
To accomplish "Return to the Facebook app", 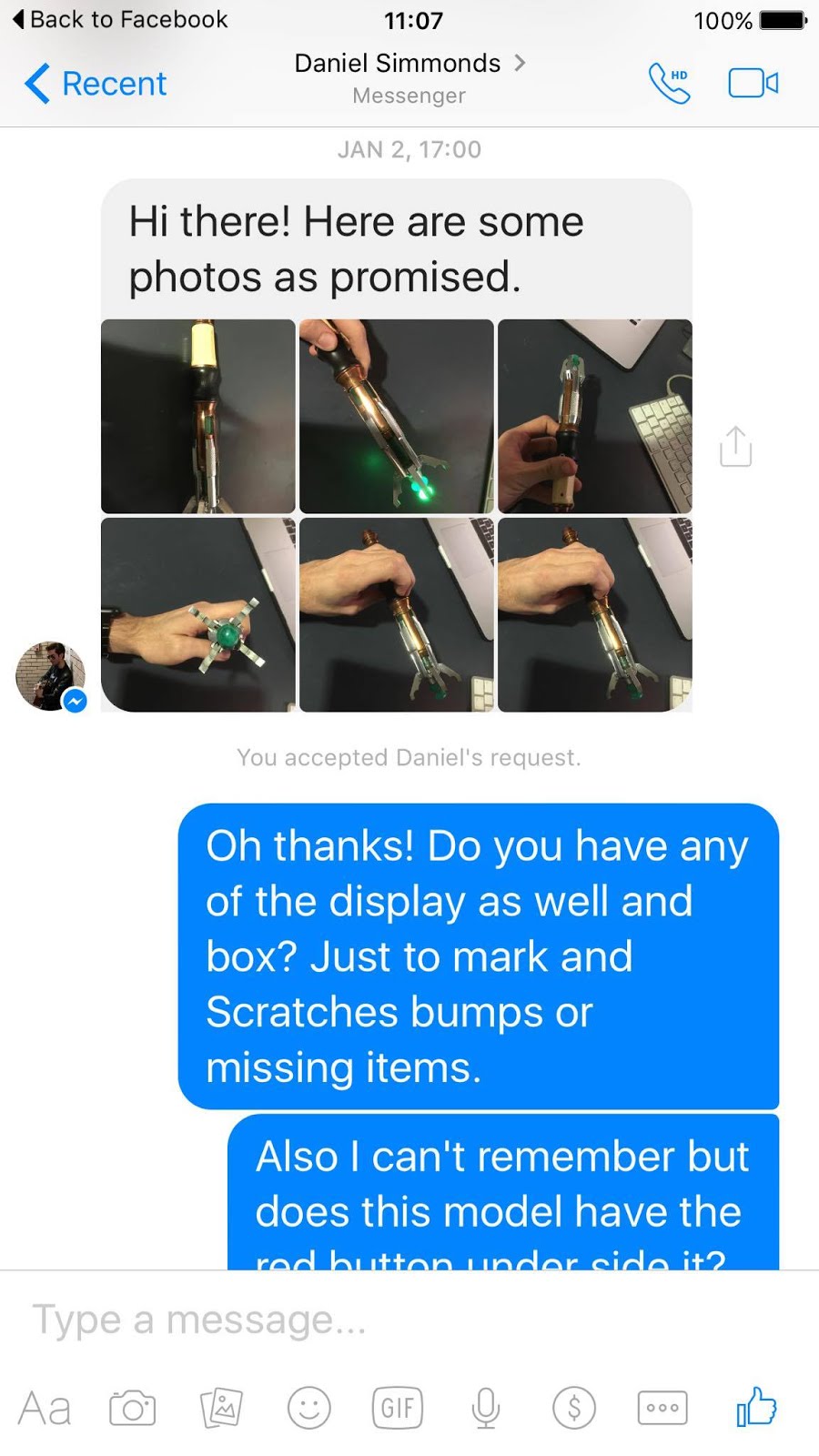I will (120, 19).
